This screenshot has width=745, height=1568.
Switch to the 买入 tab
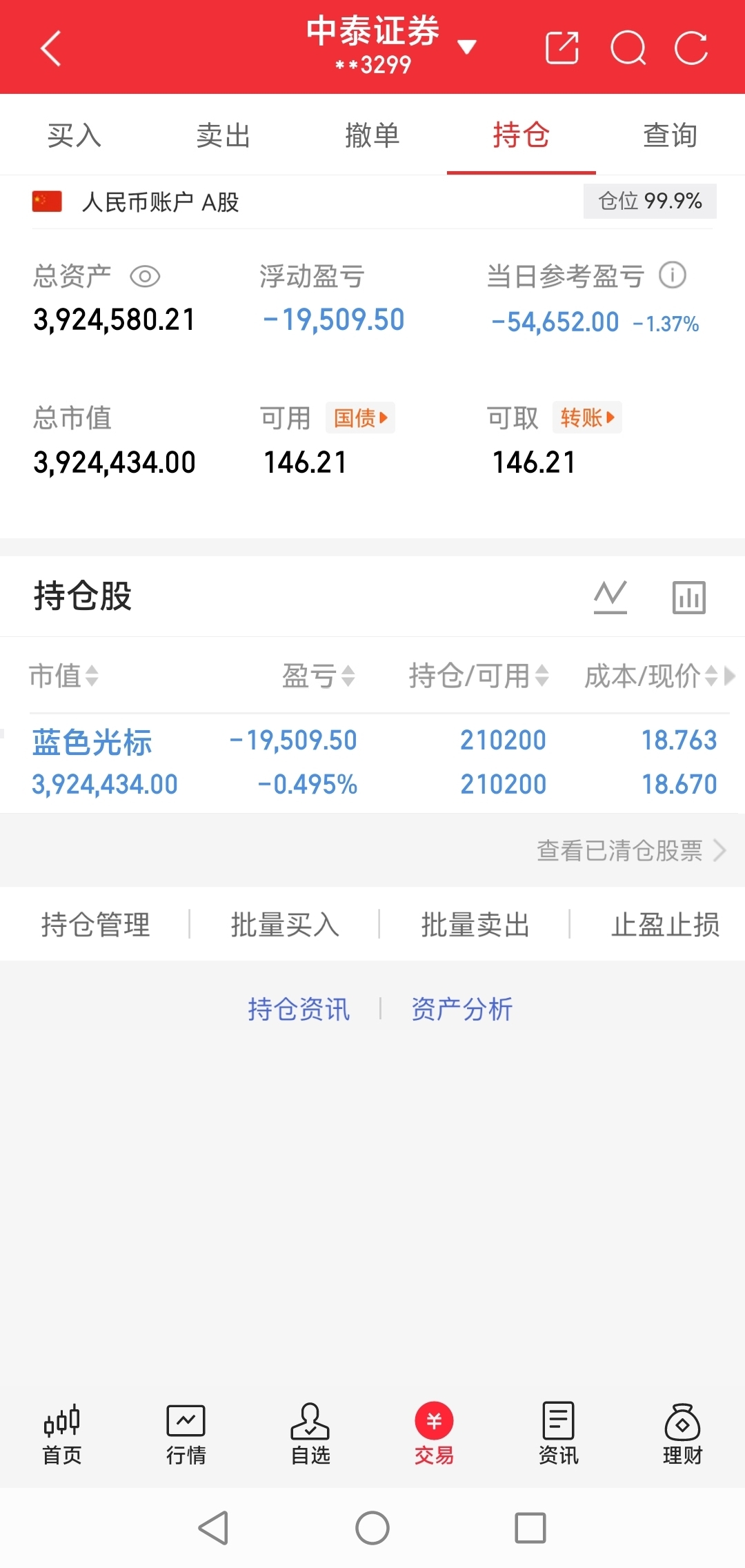[74, 135]
